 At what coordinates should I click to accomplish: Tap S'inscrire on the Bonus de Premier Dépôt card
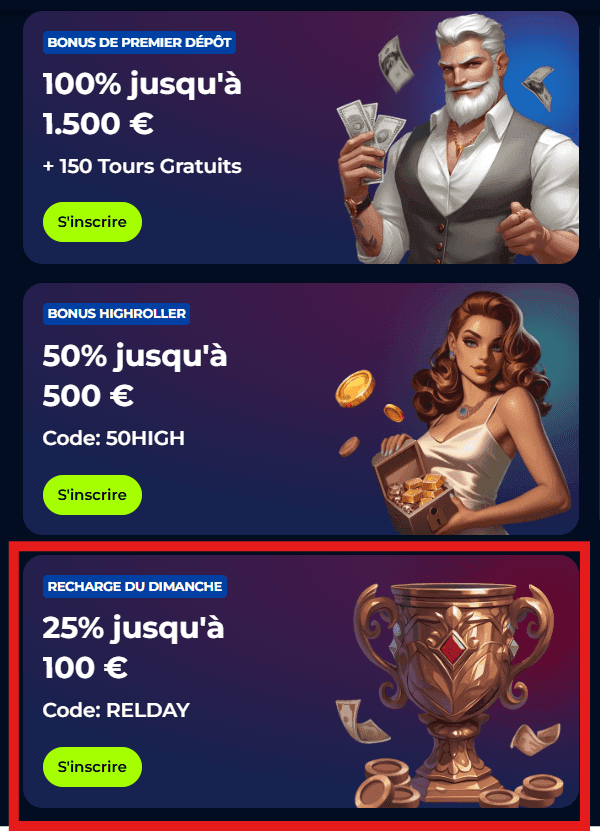(x=92, y=222)
